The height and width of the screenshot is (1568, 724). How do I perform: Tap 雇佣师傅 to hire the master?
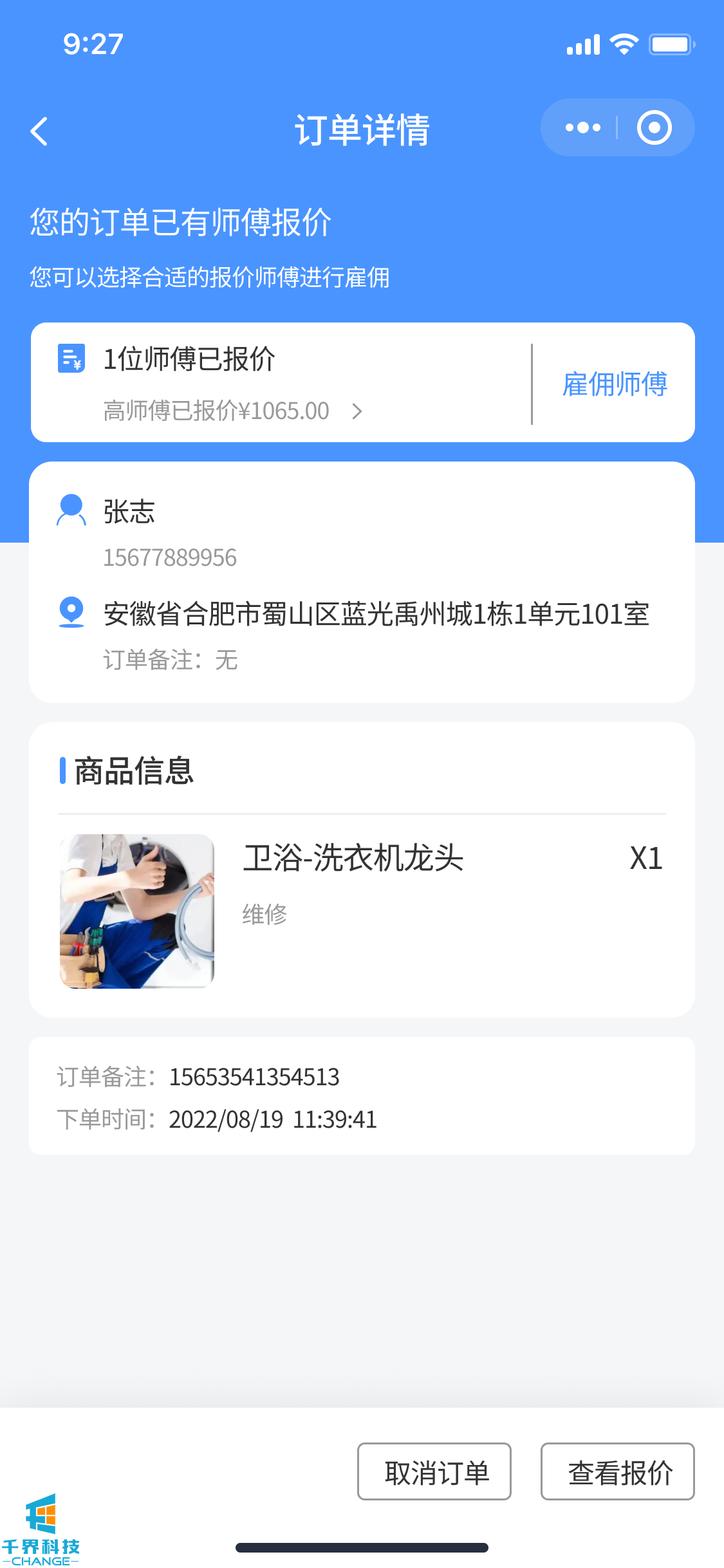pyautogui.click(x=615, y=384)
